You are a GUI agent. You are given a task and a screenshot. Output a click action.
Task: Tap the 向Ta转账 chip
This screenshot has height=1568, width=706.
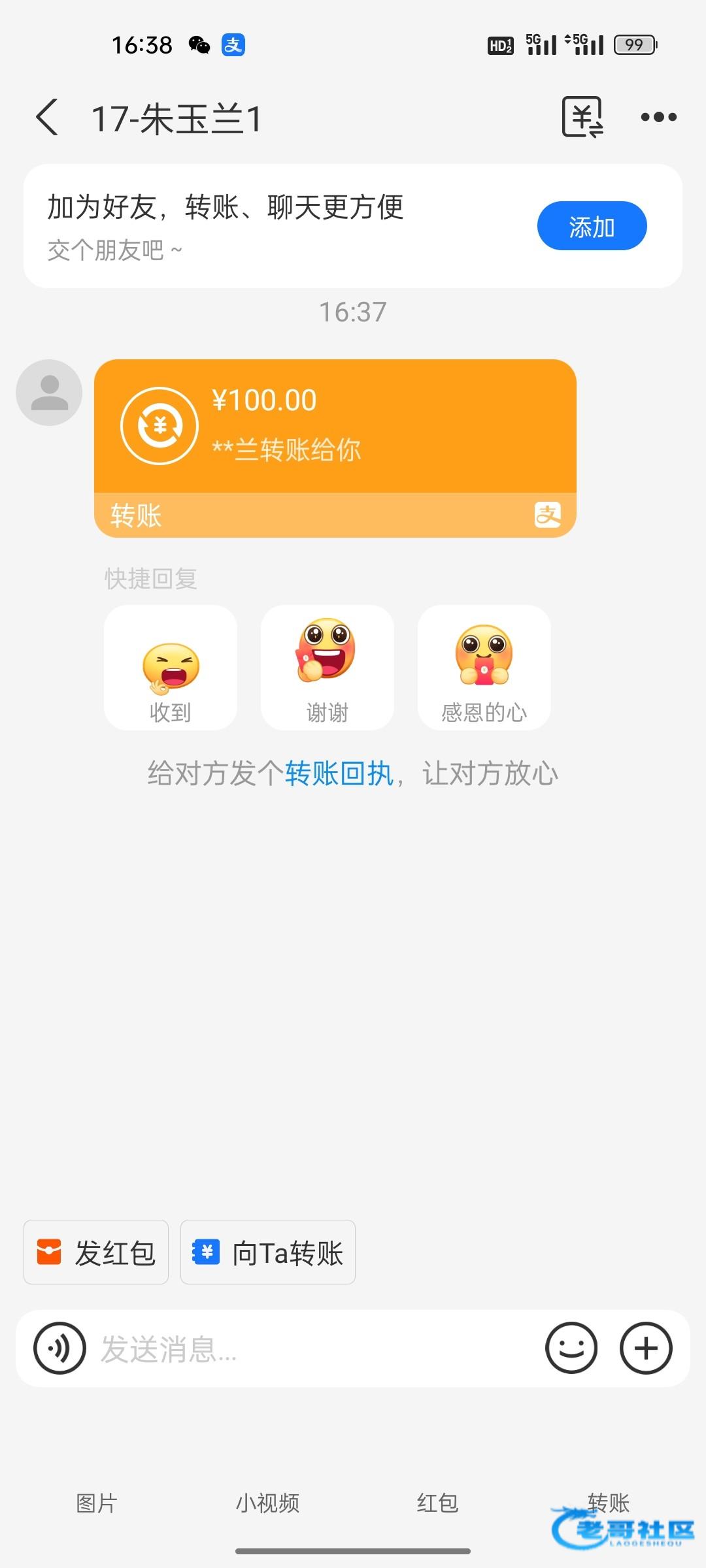(268, 1252)
